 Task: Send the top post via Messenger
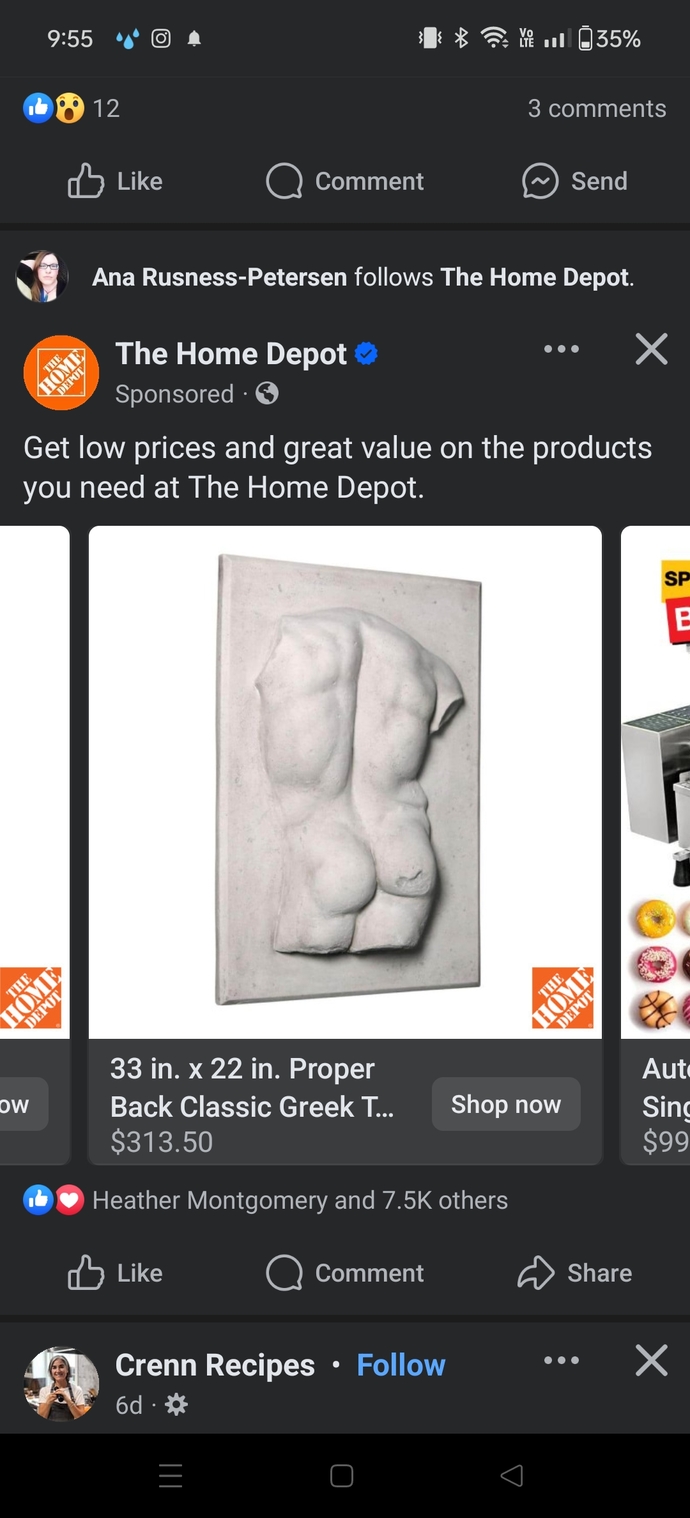pyautogui.click(x=575, y=181)
